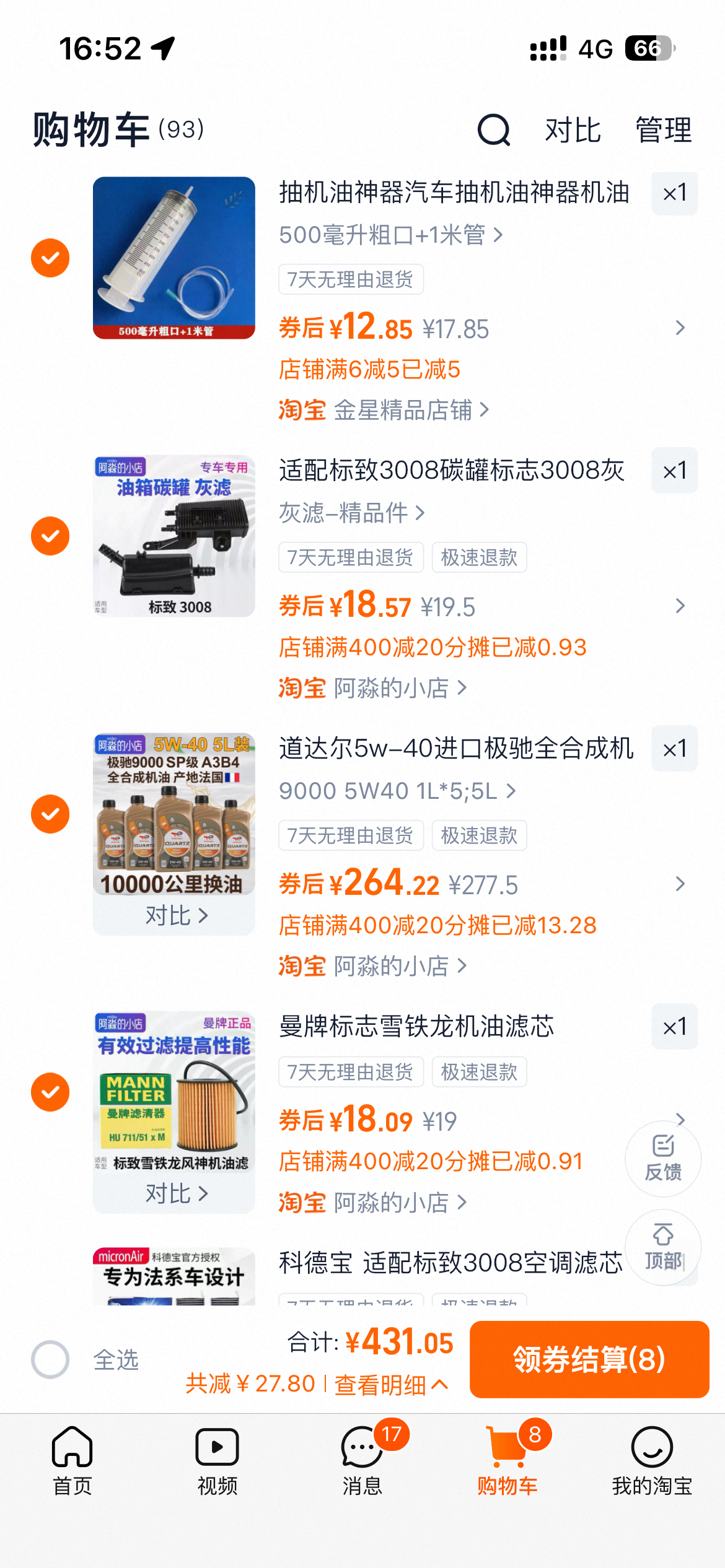Select all items with 全选
This screenshot has width=725, height=1568.
pyautogui.click(x=85, y=1359)
